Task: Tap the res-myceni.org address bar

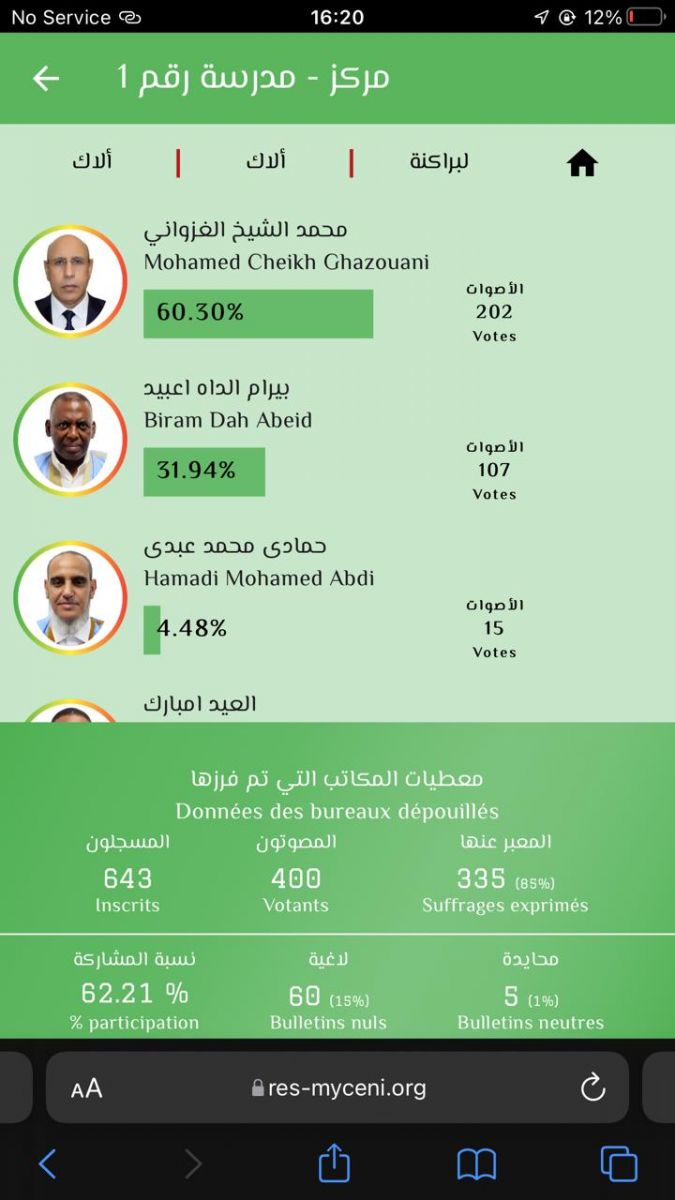Action: [340, 1088]
